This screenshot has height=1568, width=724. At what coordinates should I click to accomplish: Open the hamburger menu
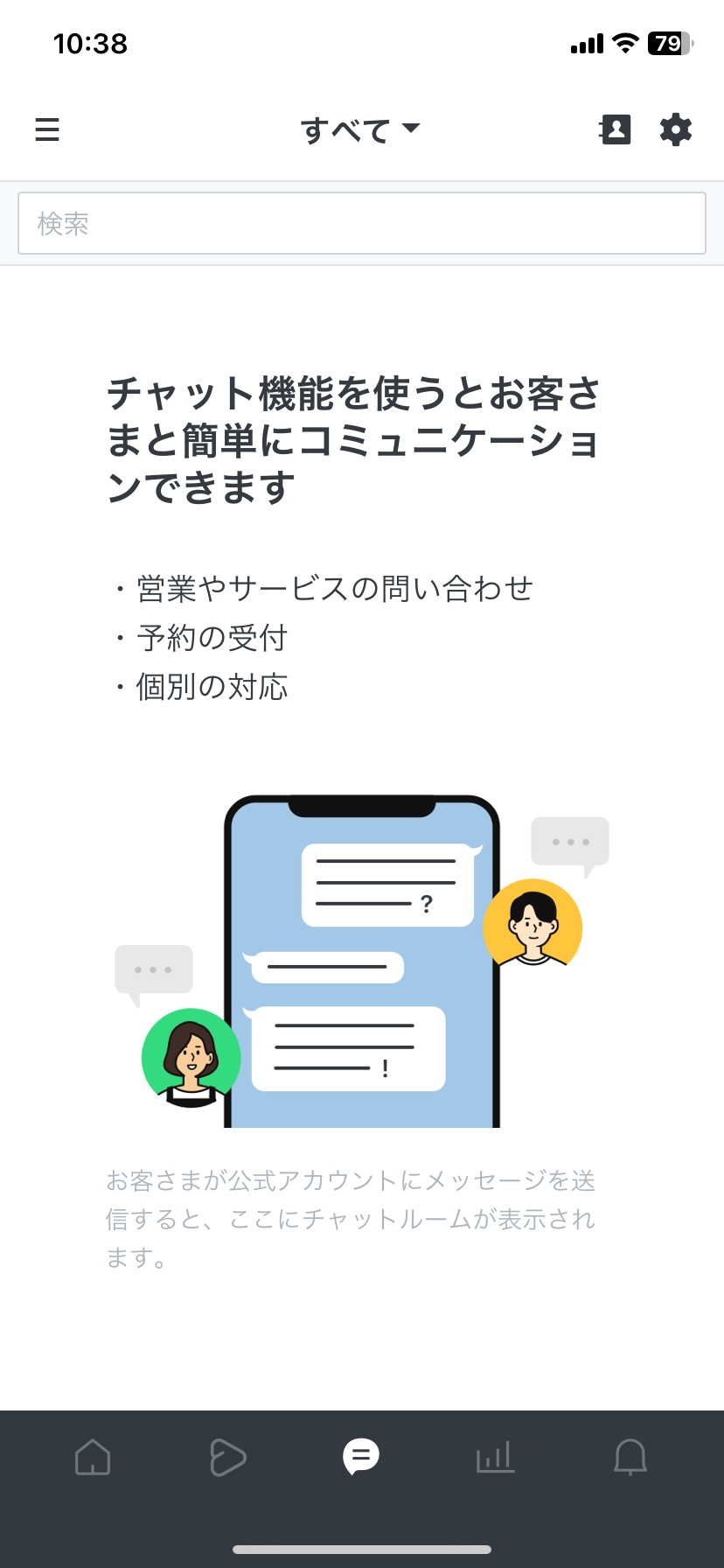pyautogui.click(x=47, y=129)
